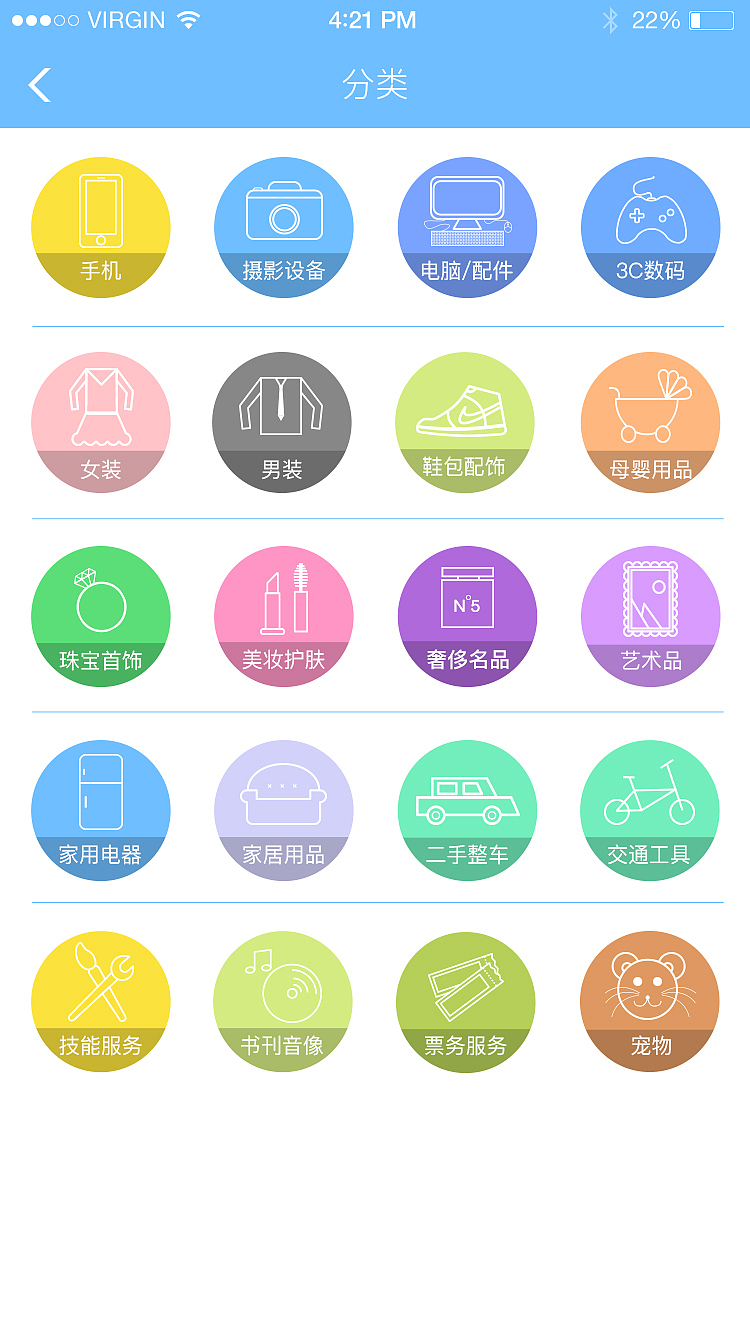The height and width of the screenshot is (1334, 750).
Task: Browse the 艺术品 art frame category
Action: (650, 616)
